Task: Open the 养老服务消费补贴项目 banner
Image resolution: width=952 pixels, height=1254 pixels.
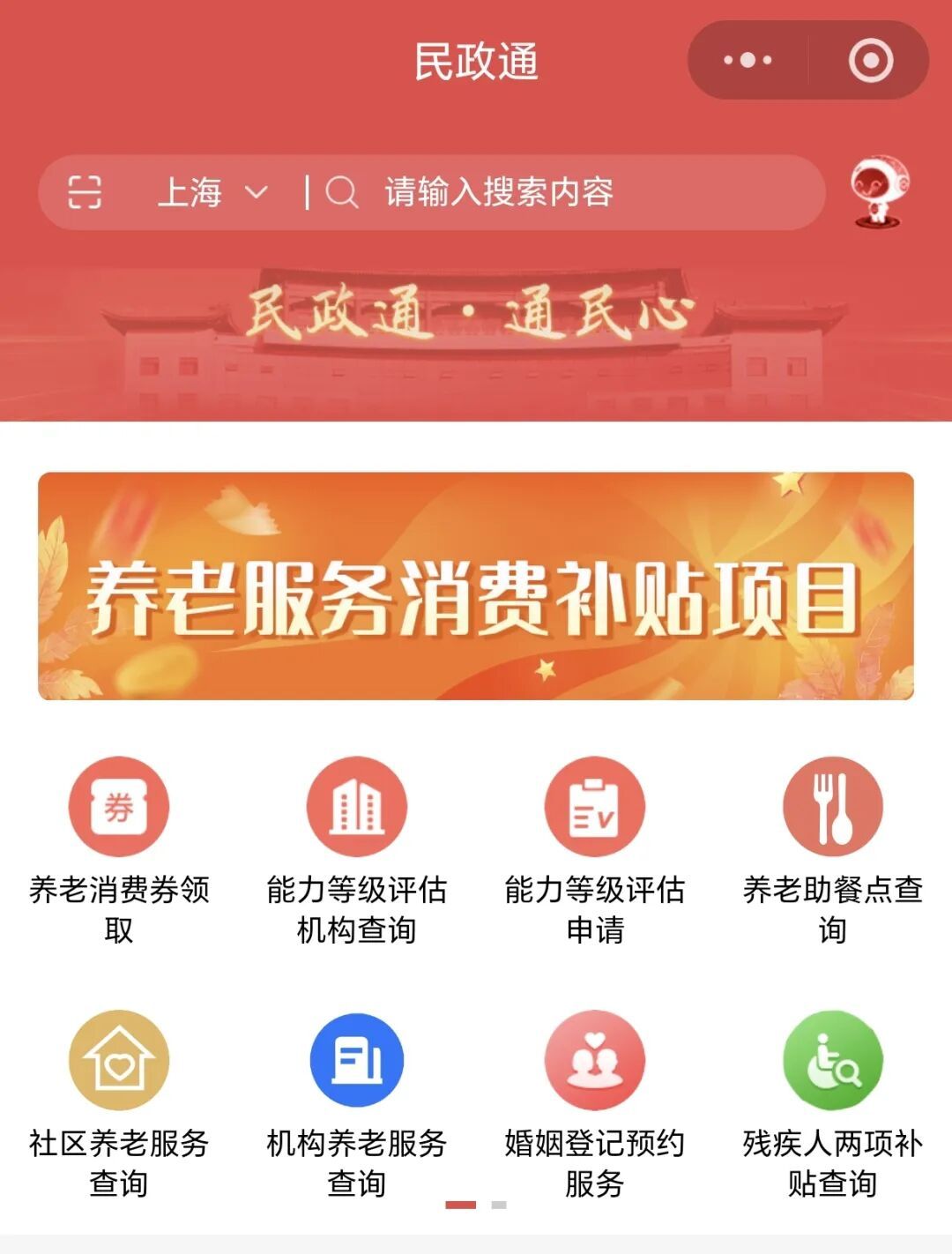Action: click(476, 586)
